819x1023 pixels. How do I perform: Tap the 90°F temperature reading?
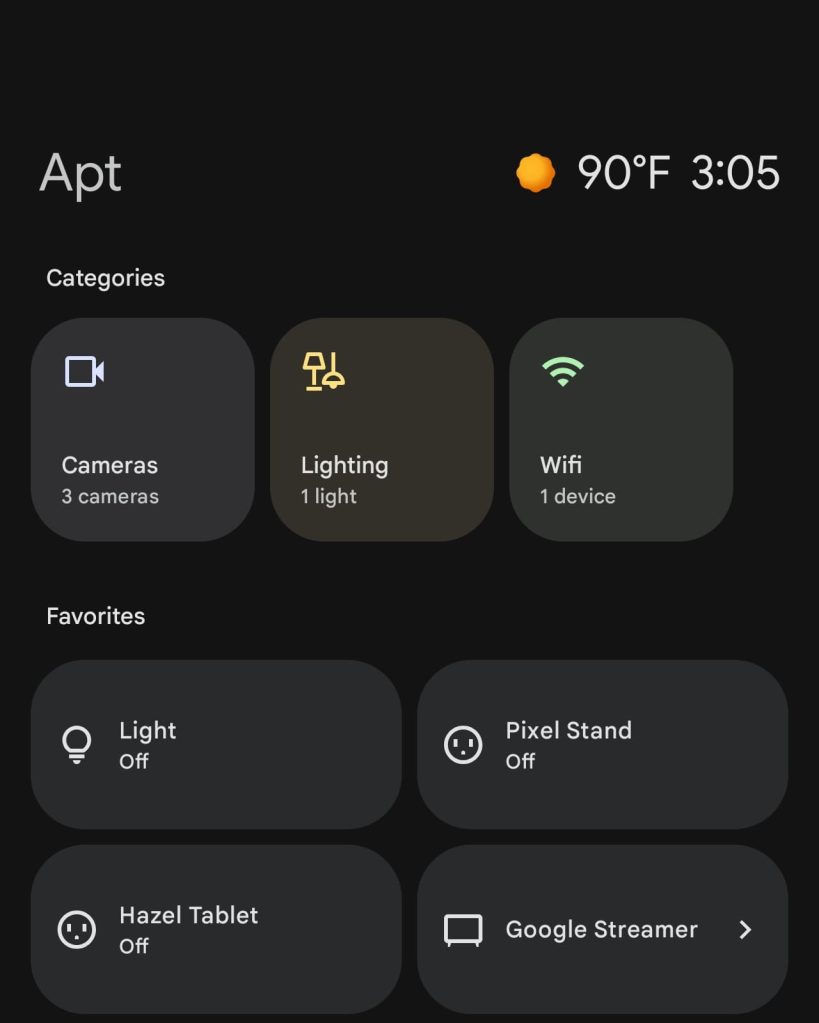pyautogui.click(x=623, y=172)
